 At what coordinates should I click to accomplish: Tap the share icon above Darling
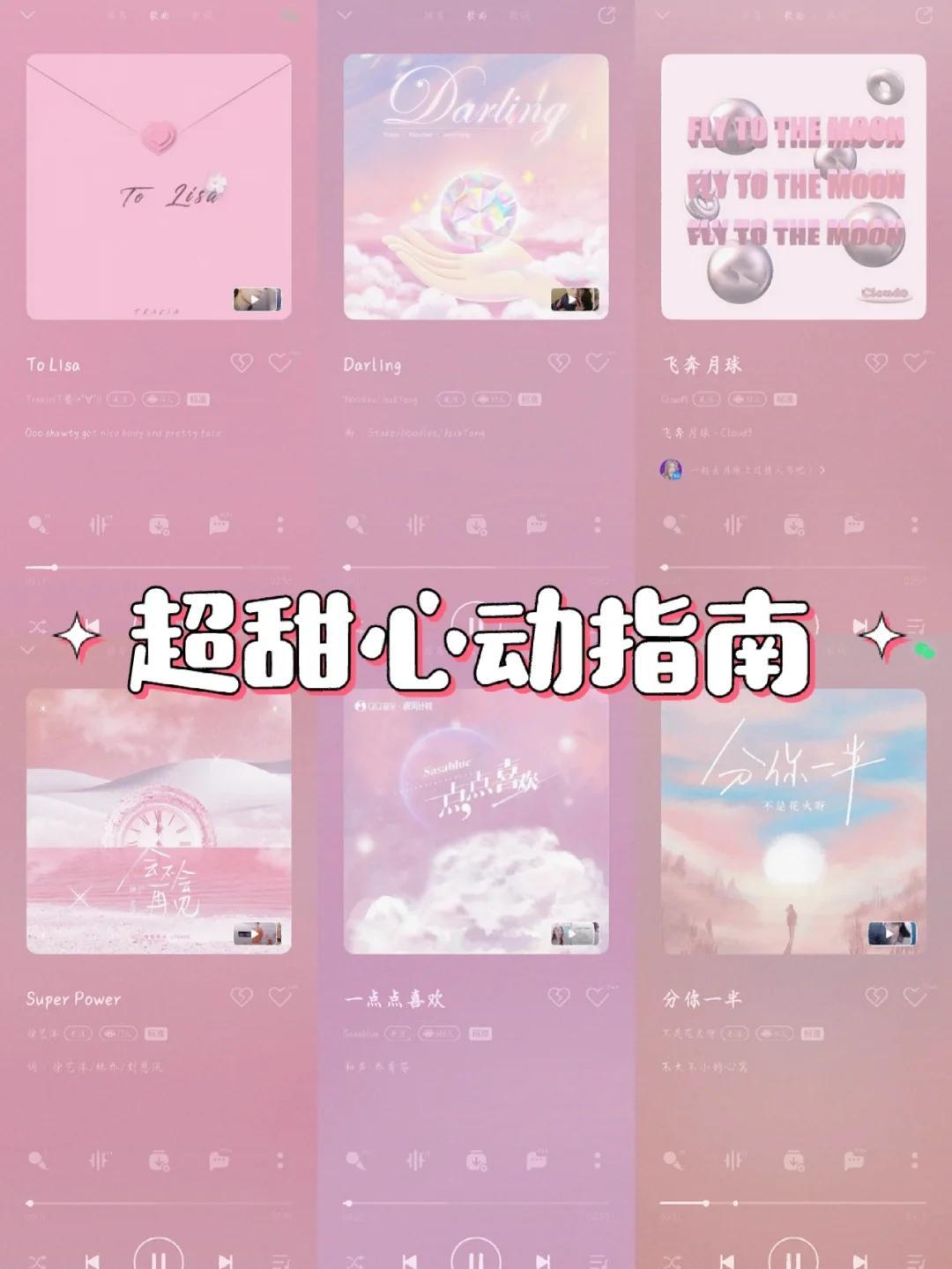tap(608, 13)
